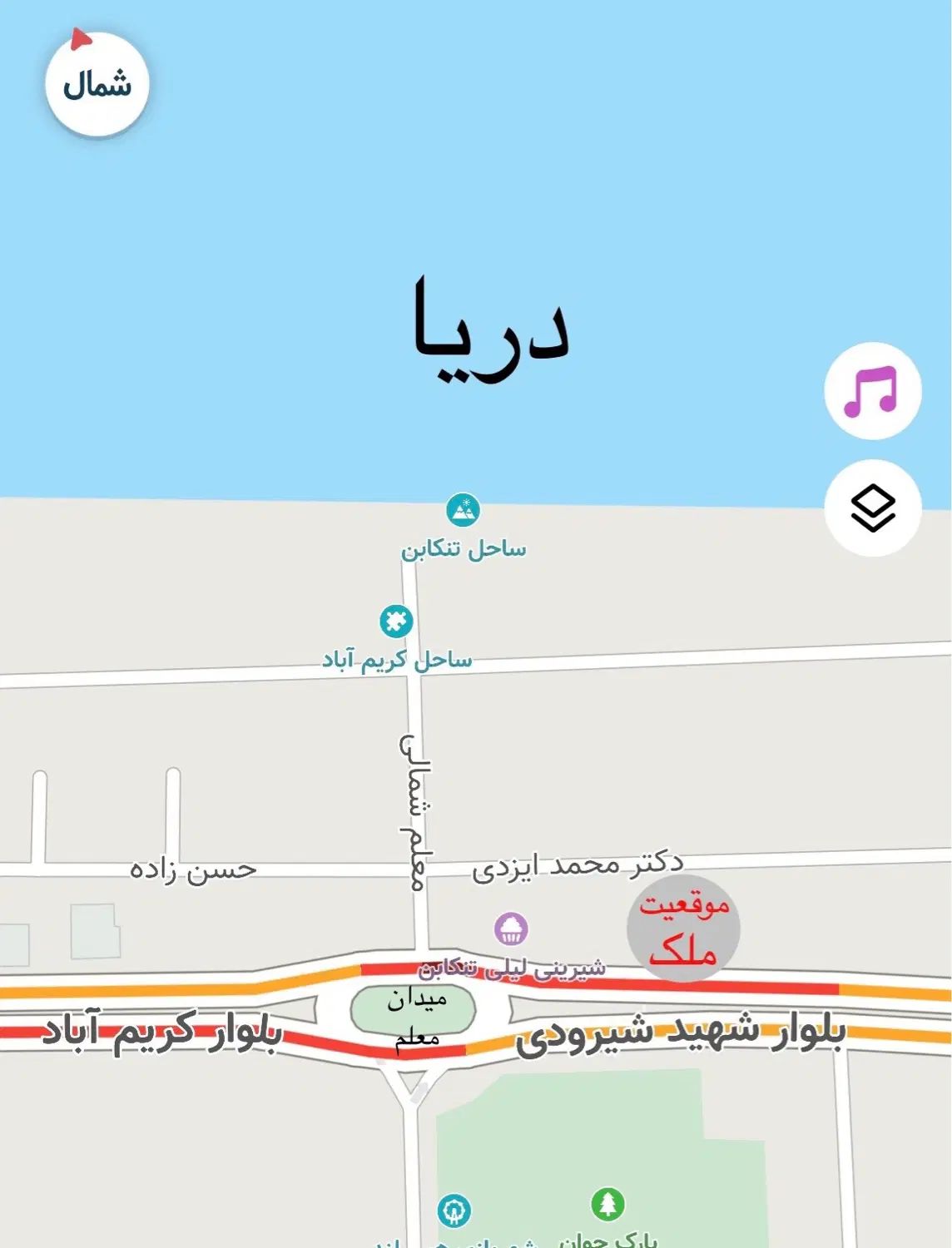
Task: Select the ساحل کریم آباد marker
Action: coord(396,622)
